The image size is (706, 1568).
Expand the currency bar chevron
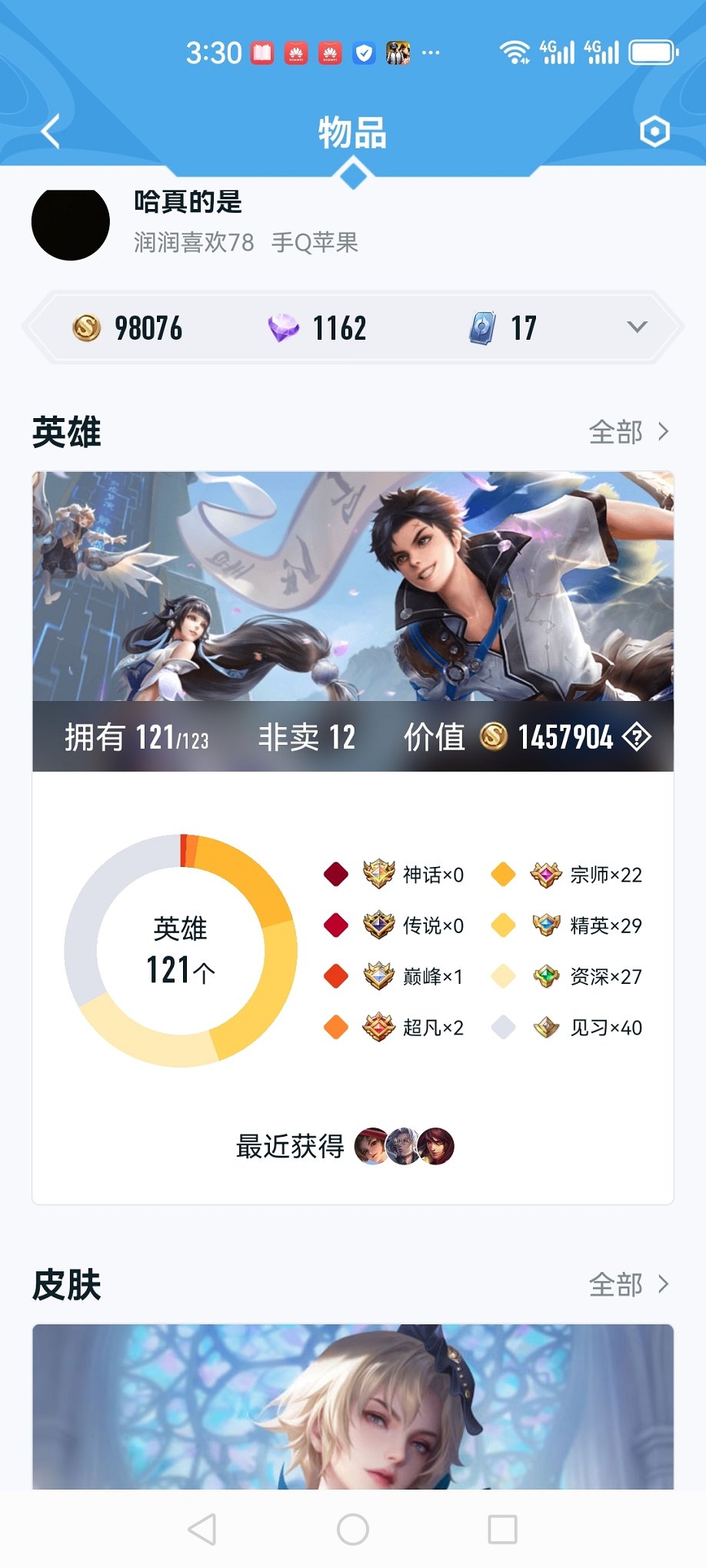coord(637,327)
